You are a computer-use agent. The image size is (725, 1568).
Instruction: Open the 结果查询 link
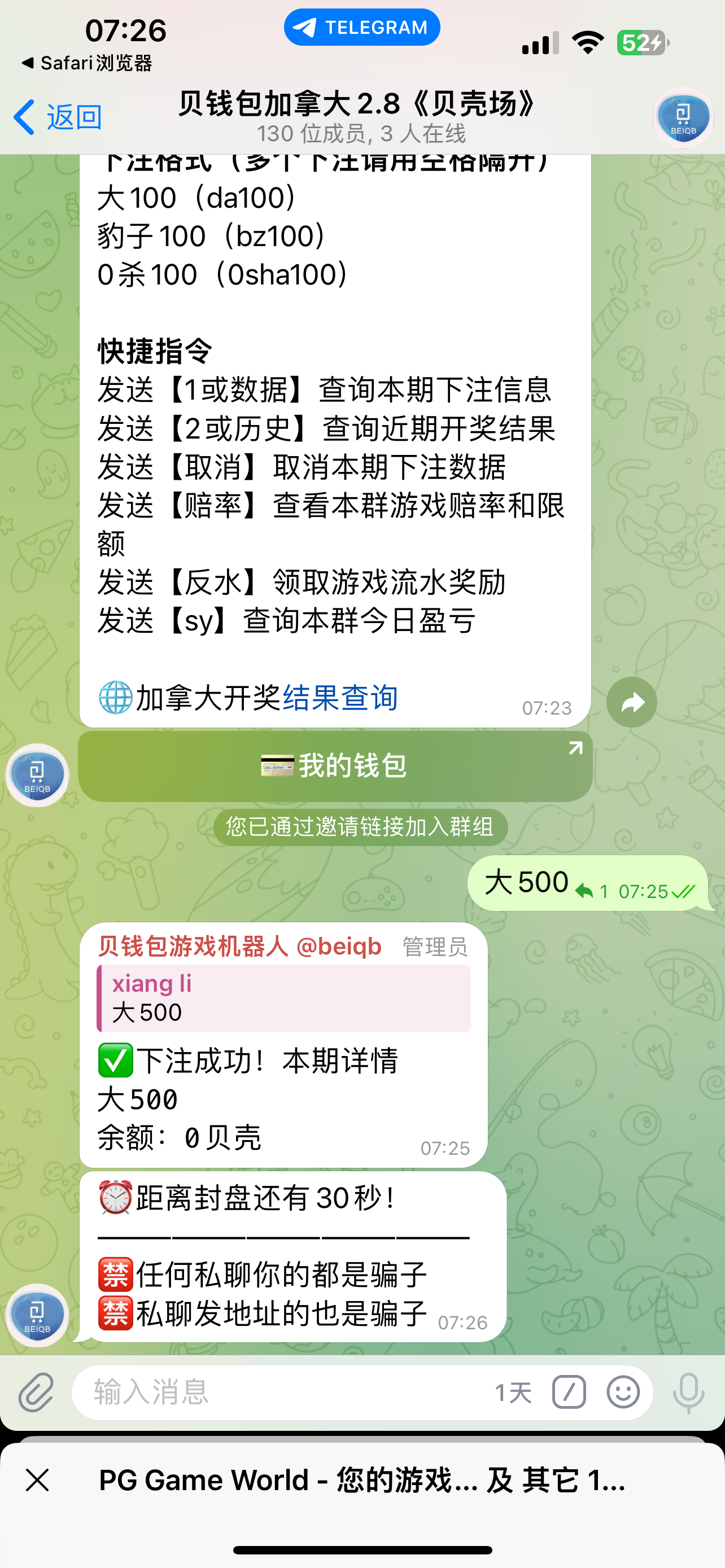[x=340, y=698]
